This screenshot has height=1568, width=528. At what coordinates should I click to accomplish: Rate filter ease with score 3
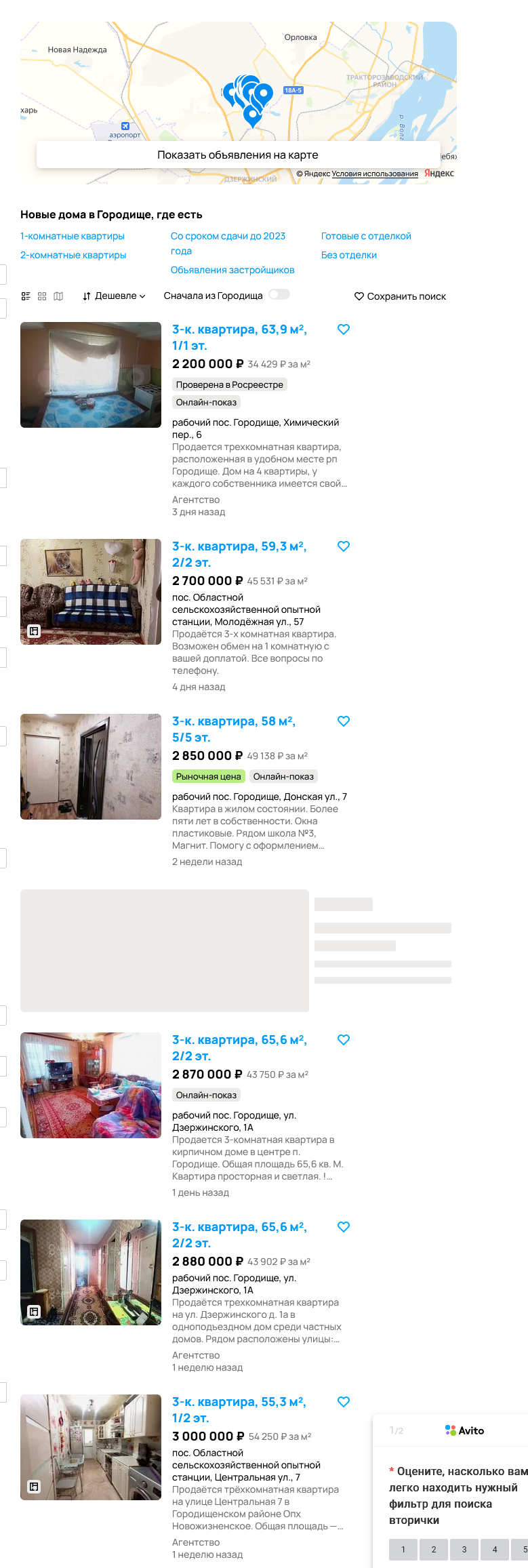tap(464, 1549)
